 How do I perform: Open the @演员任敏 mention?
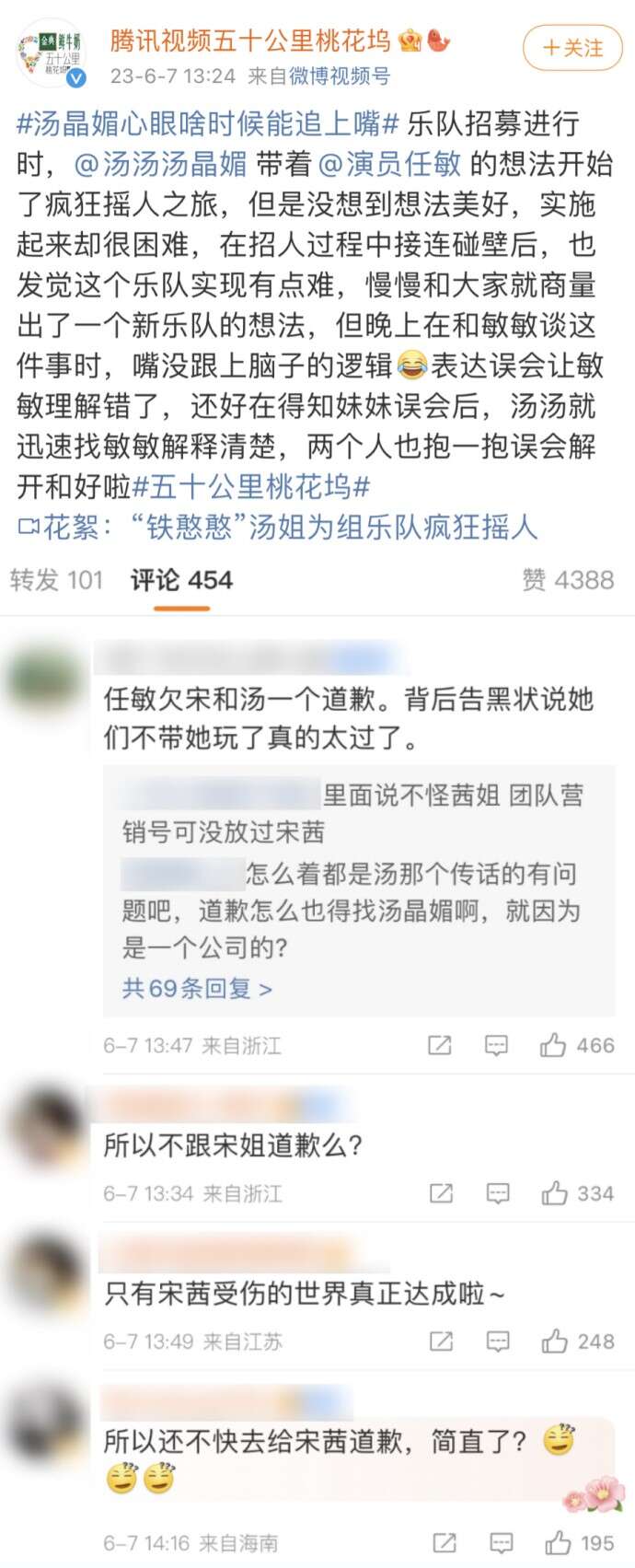tap(389, 165)
